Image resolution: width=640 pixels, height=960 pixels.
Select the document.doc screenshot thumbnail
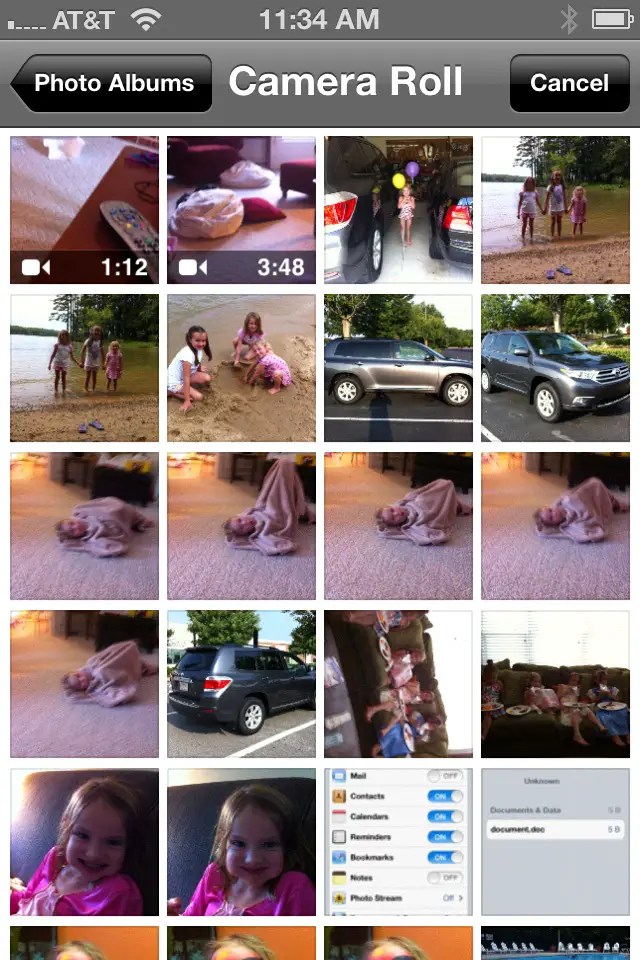click(x=555, y=842)
